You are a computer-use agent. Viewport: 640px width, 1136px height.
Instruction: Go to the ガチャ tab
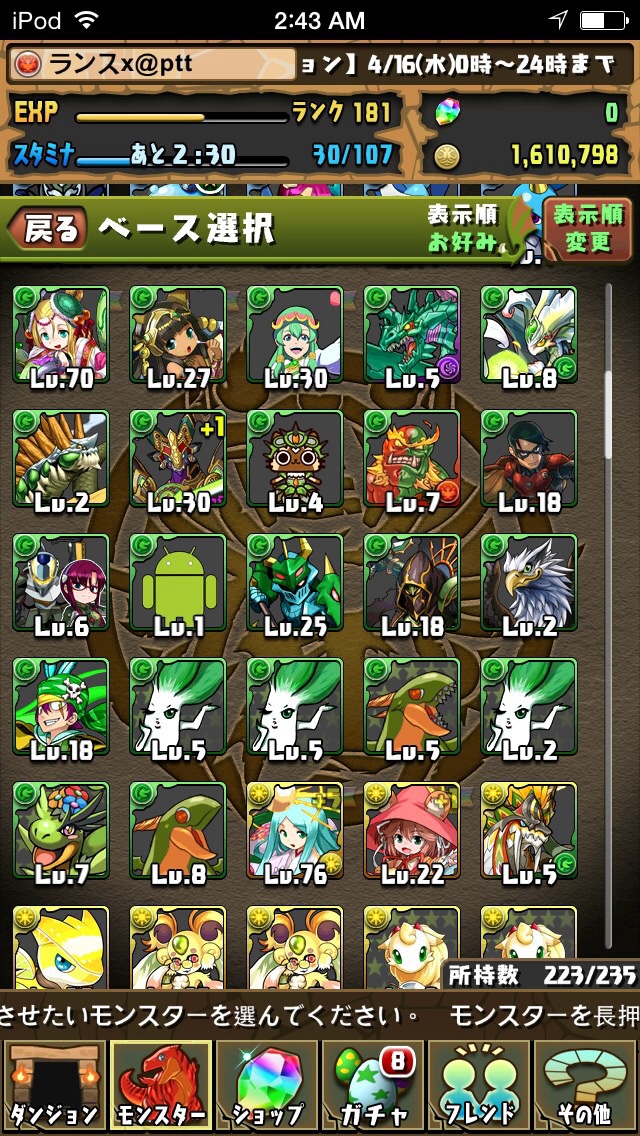(x=373, y=1086)
